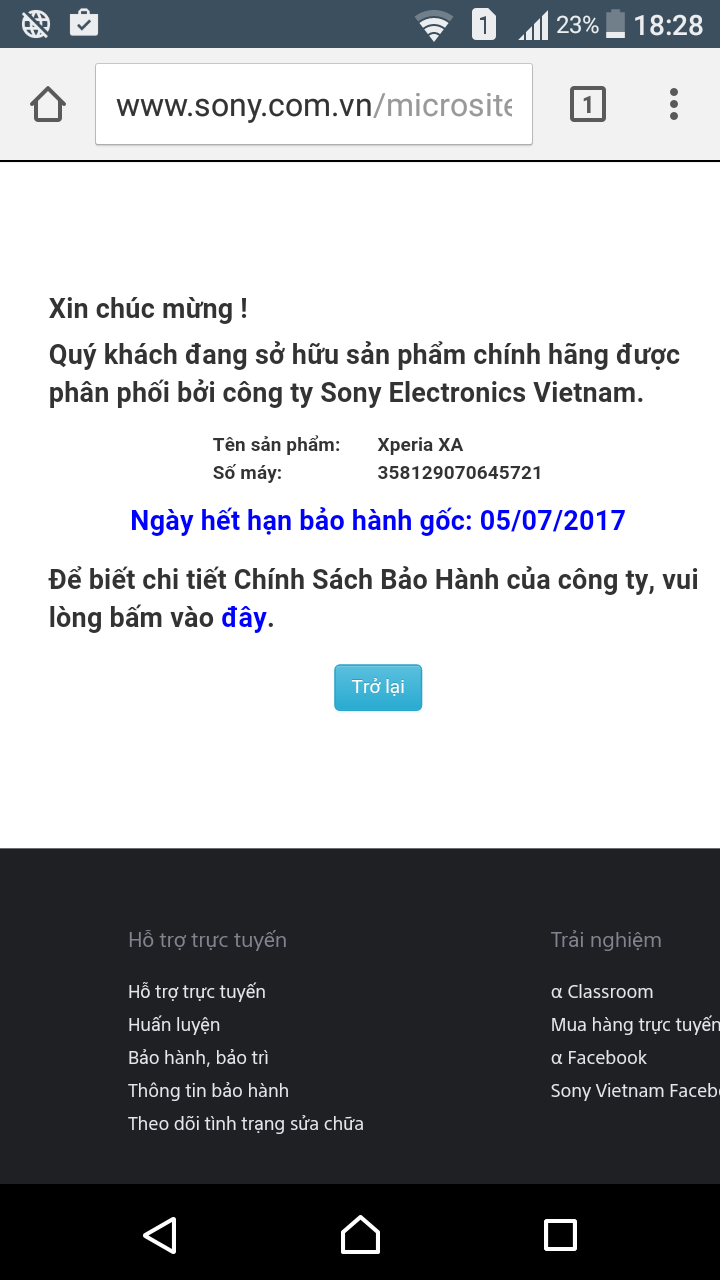Tap the "Trở lại" button
The height and width of the screenshot is (1280, 720).
pyautogui.click(x=378, y=687)
